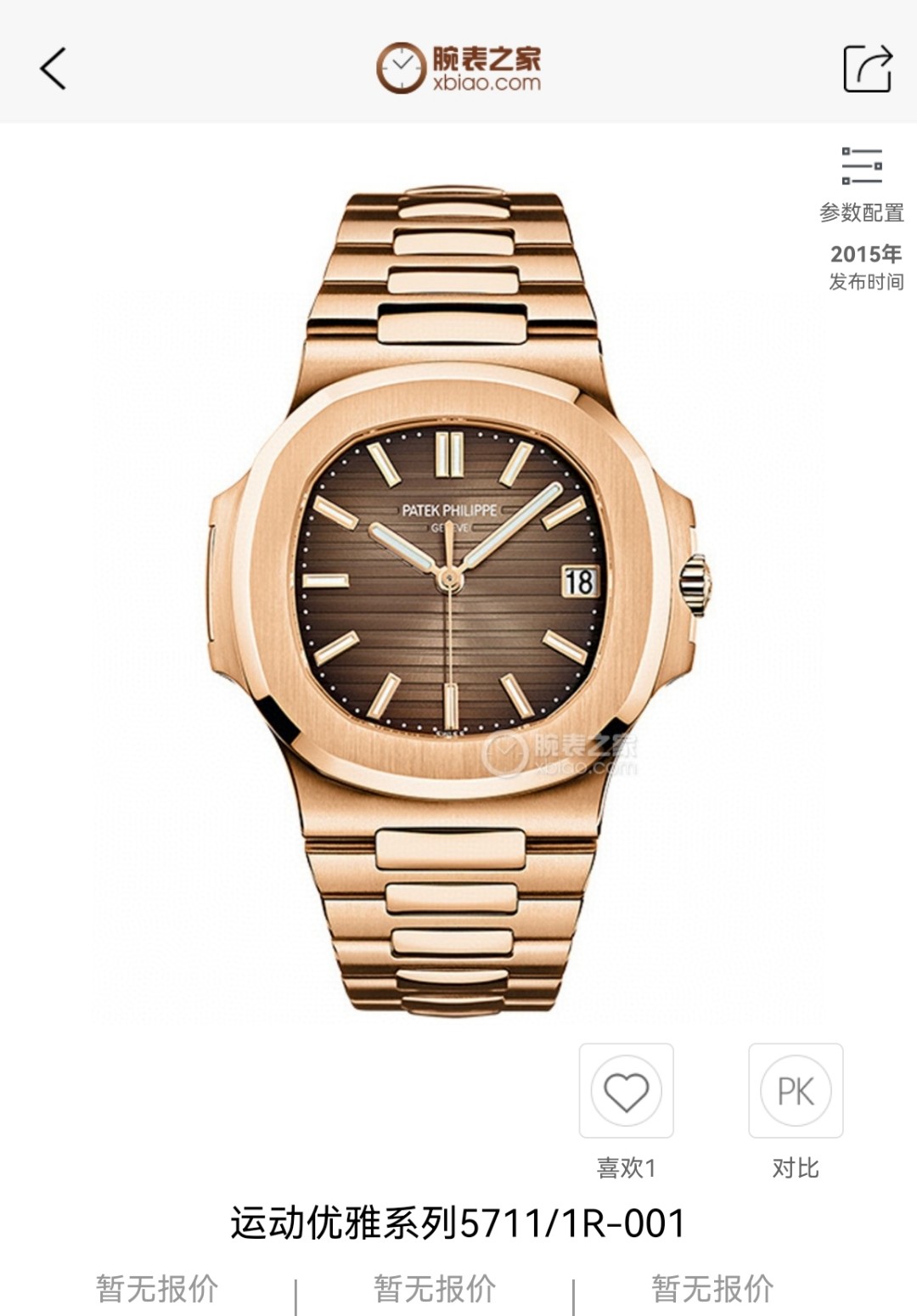Screen dimensions: 917x1316
Task: Share this watch page
Action: [867, 69]
